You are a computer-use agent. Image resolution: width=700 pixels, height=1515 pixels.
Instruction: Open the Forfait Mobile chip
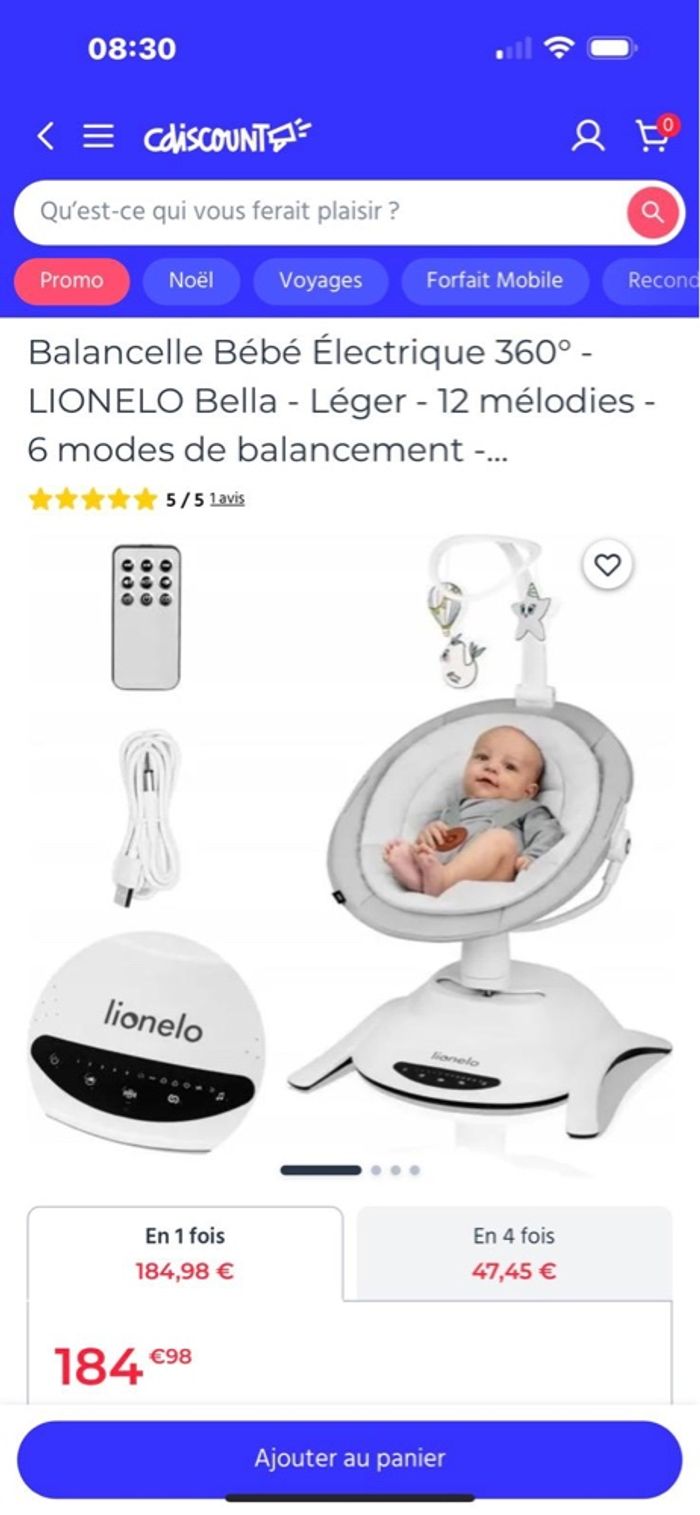tap(494, 281)
